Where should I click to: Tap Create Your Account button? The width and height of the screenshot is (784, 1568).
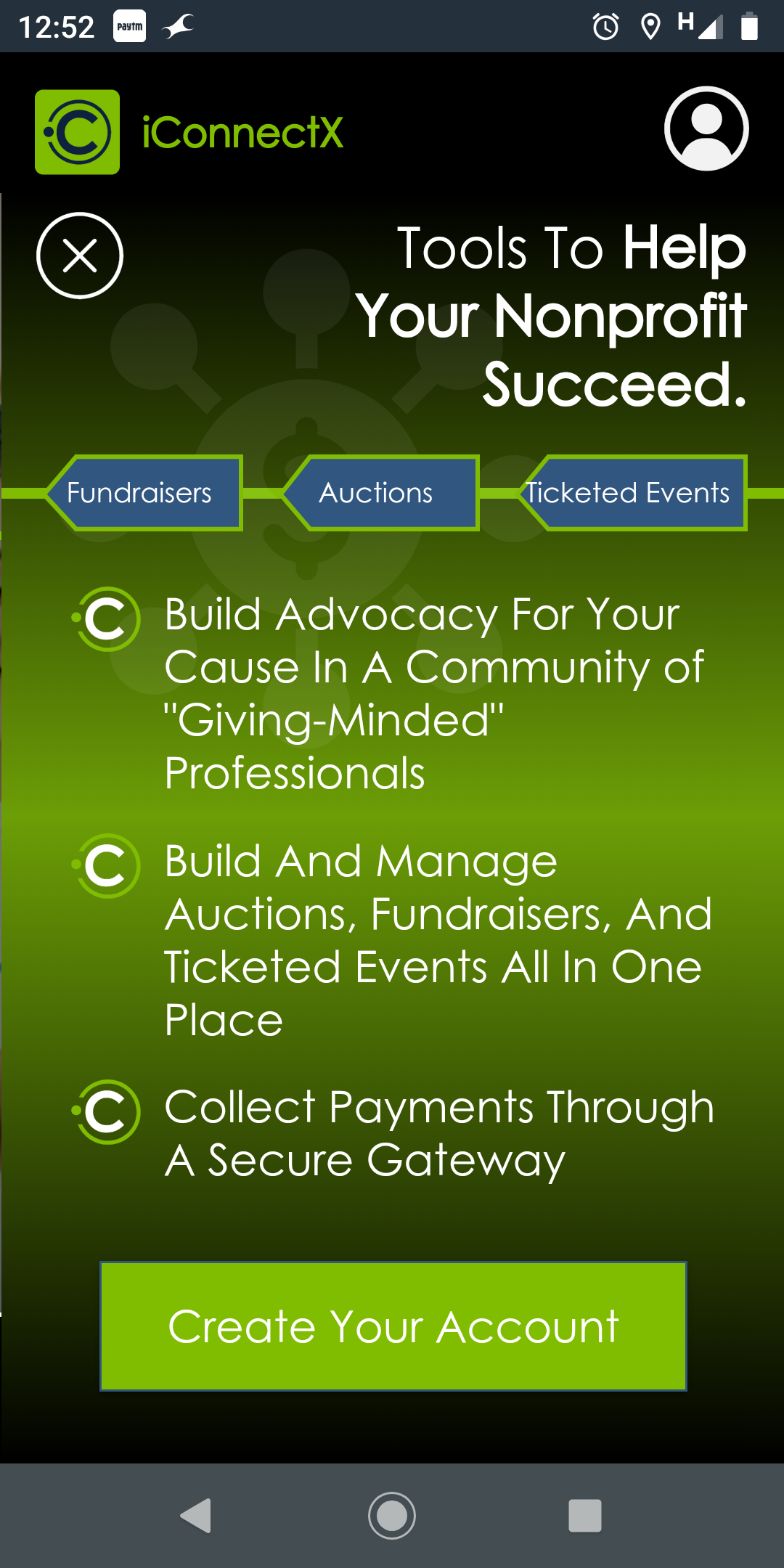pos(393,1326)
